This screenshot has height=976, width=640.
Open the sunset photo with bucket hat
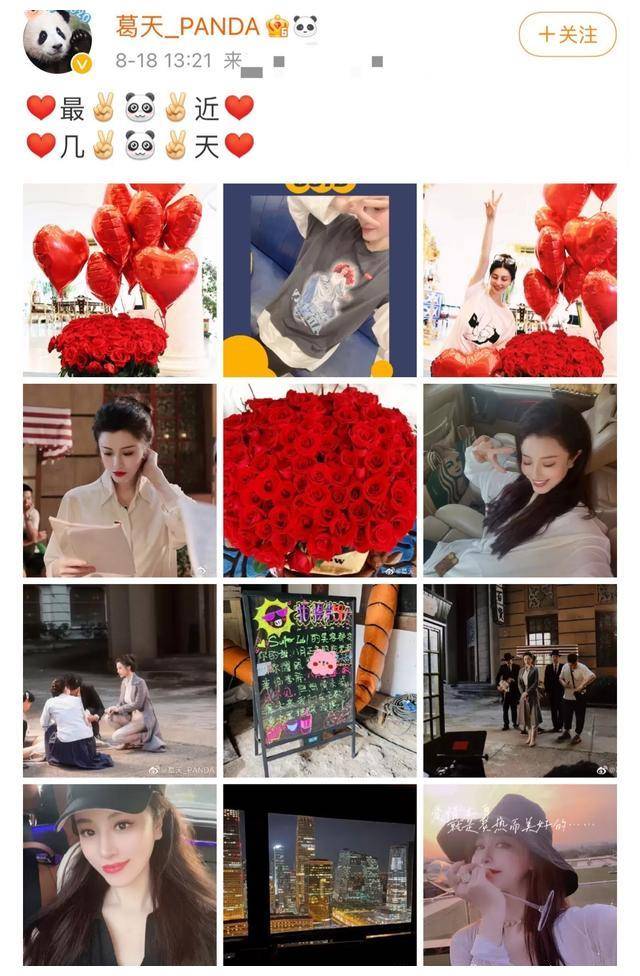(x=520, y=874)
